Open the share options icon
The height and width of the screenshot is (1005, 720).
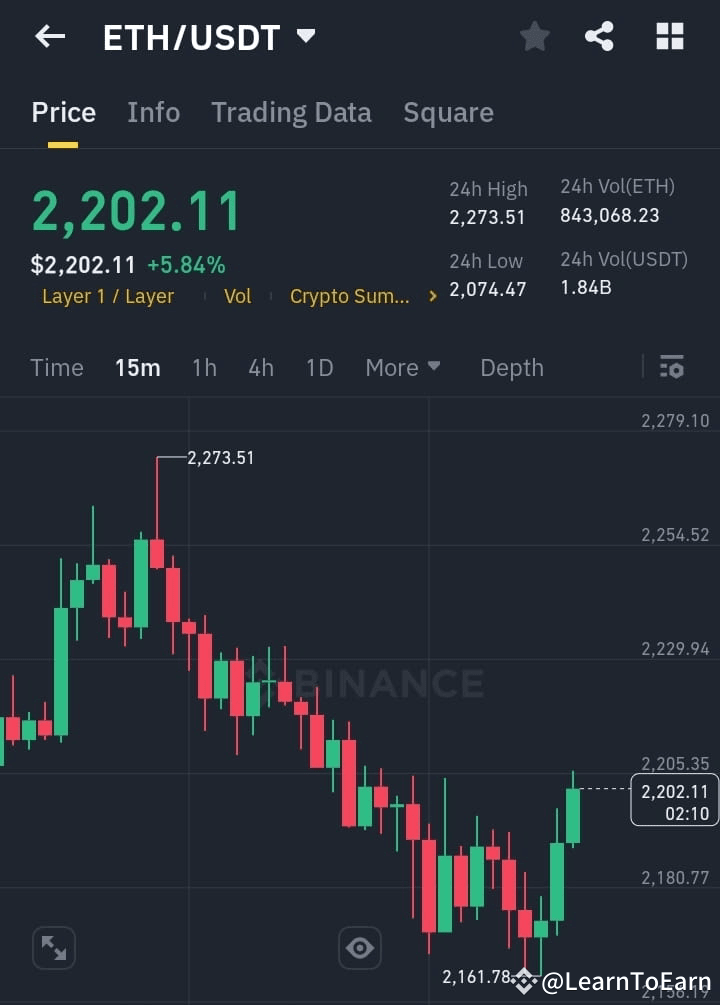pyautogui.click(x=599, y=36)
